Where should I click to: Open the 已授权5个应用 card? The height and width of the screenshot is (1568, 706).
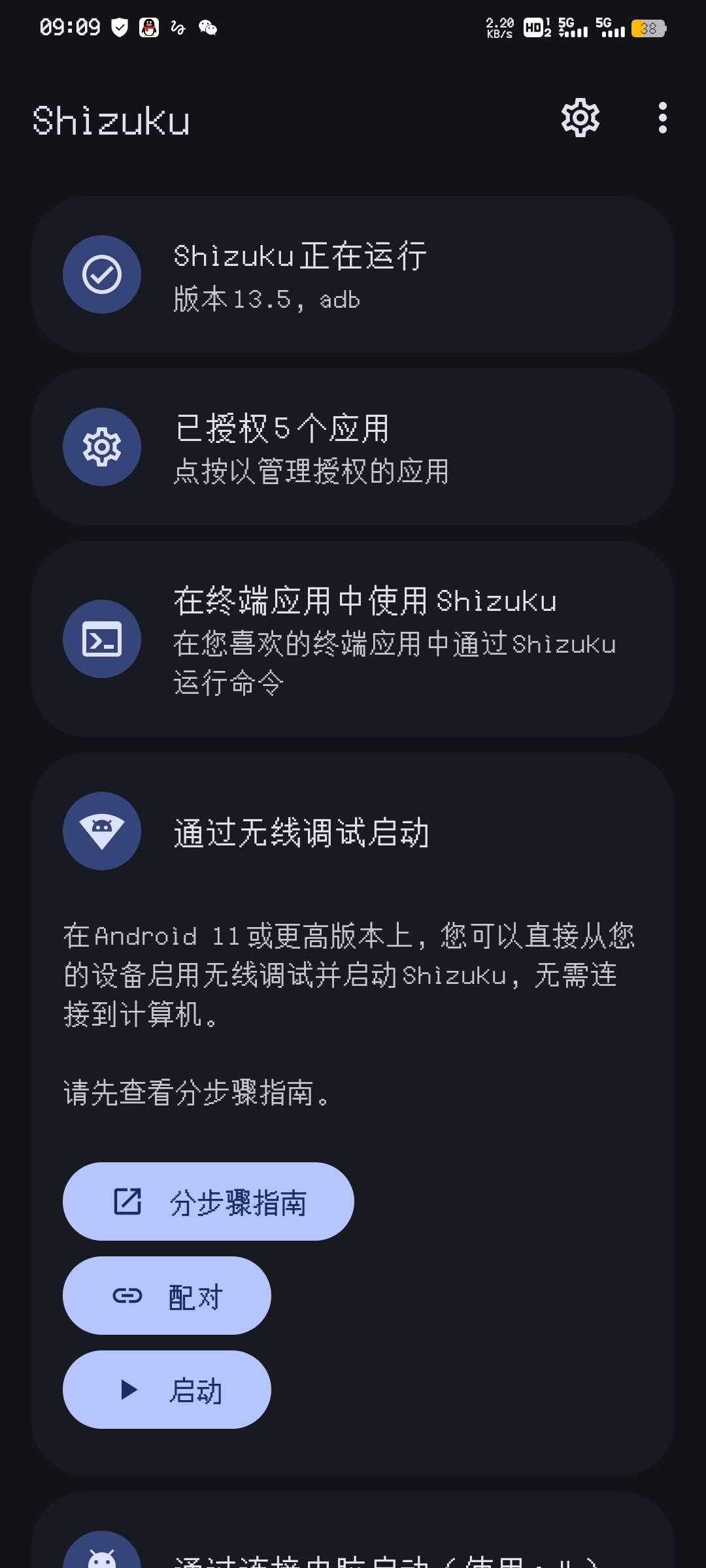(353, 448)
